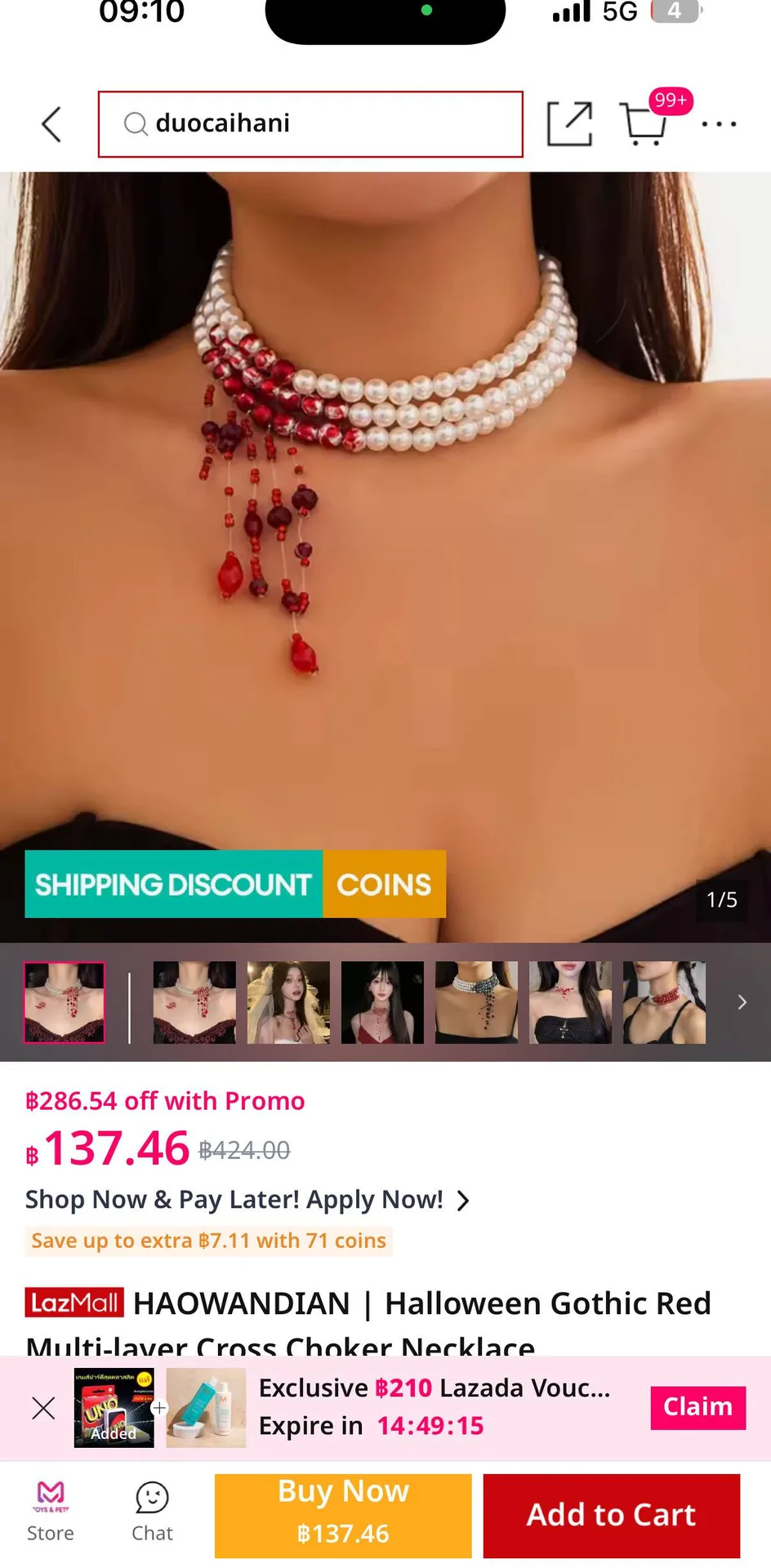
Task: Tap the search box showing duocaihani
Action: tap(310, 124)
